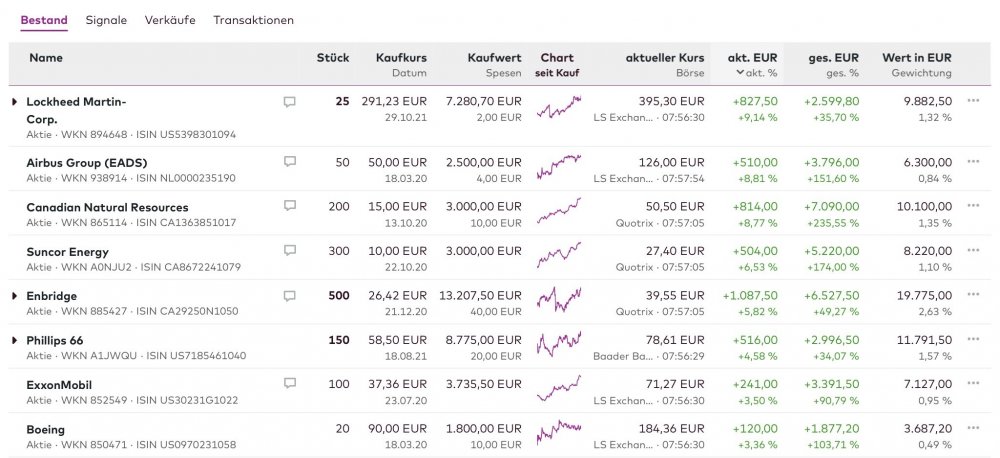This screenshot has width=1000, height=458.
Task: Open the note icon for Airbus Group
Action: (290, 161)
